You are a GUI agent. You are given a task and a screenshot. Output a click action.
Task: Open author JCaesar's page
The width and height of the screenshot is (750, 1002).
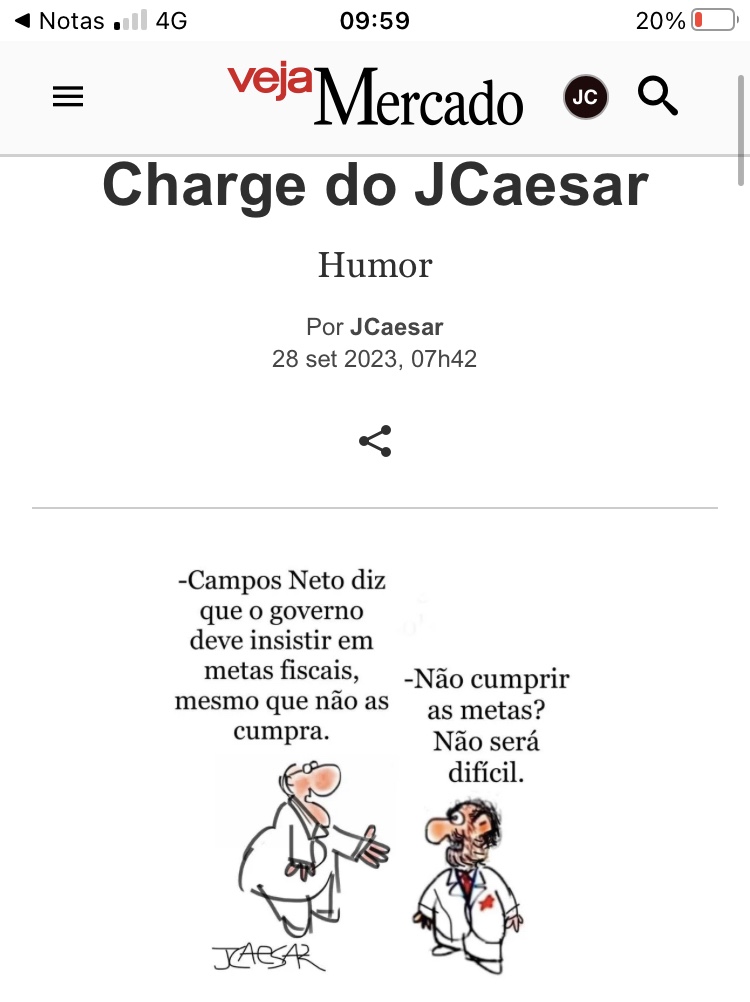point(396,327)
